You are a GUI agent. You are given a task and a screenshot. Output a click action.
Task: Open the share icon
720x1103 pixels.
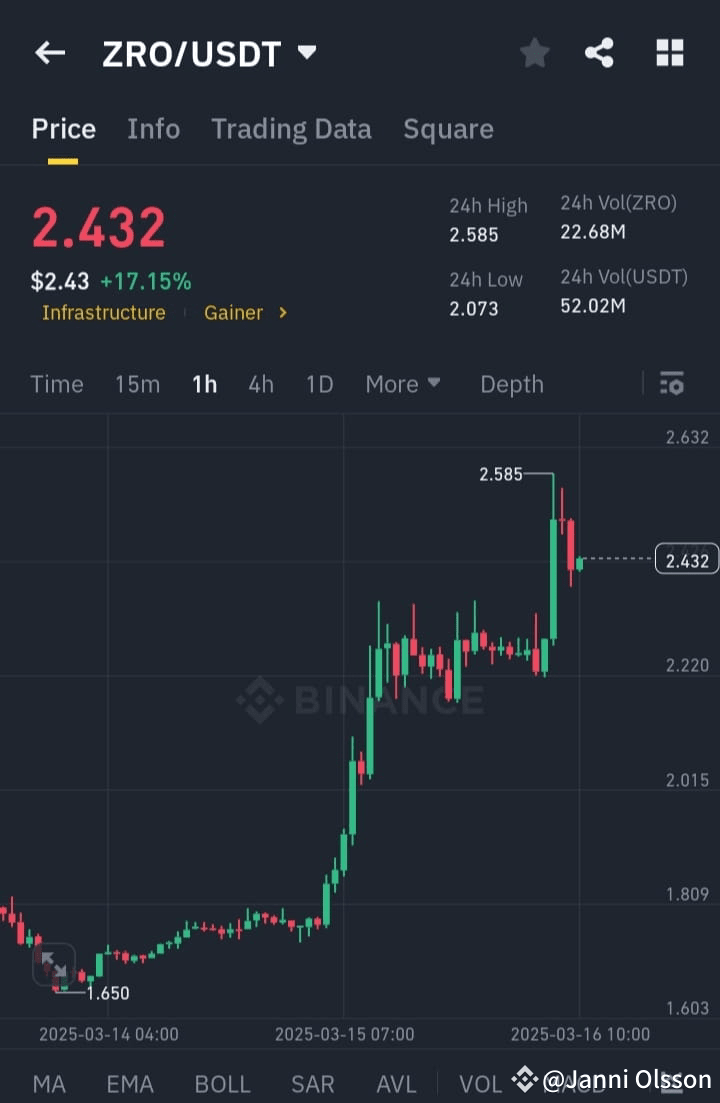(x=599, y=53)
